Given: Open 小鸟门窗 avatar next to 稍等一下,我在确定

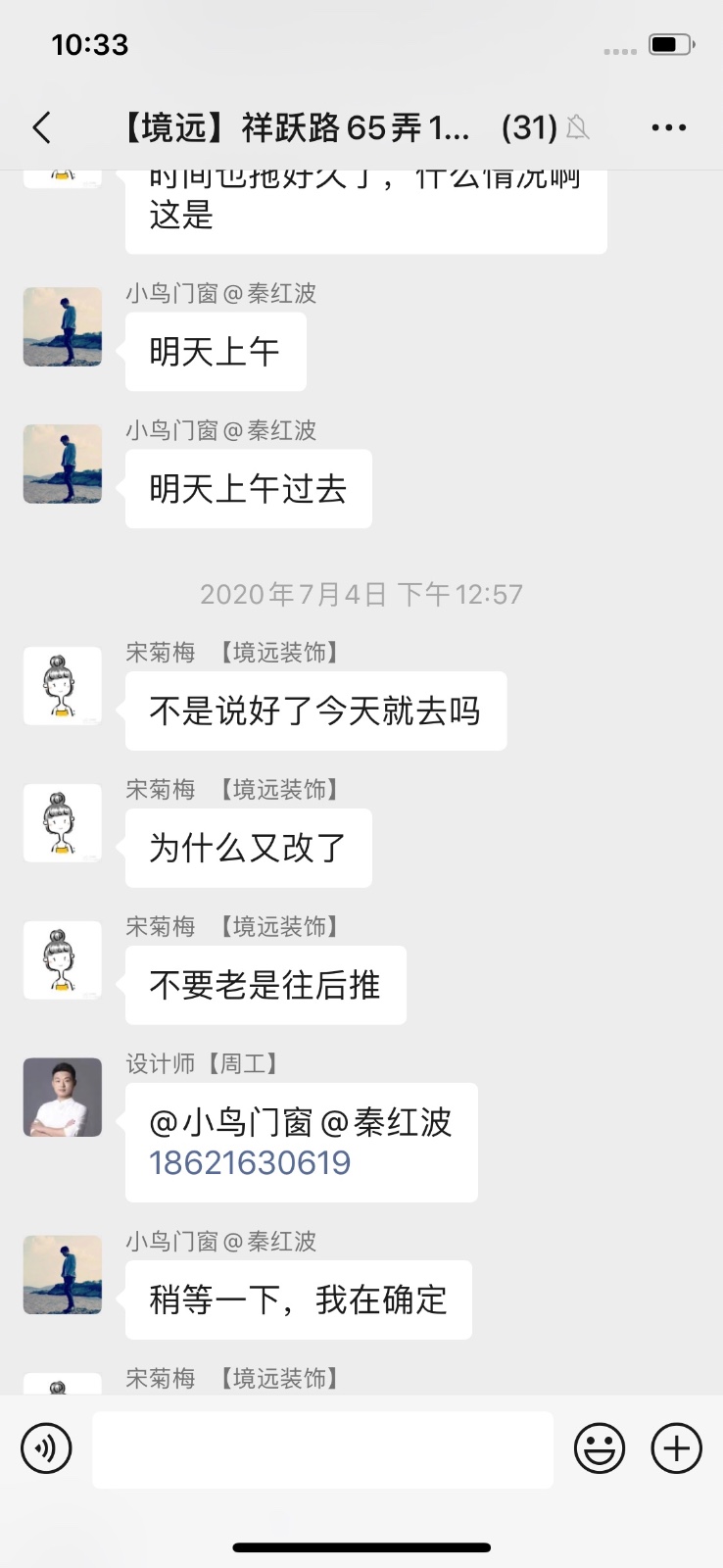Looking at the screenshot, I should point(63,1274).
